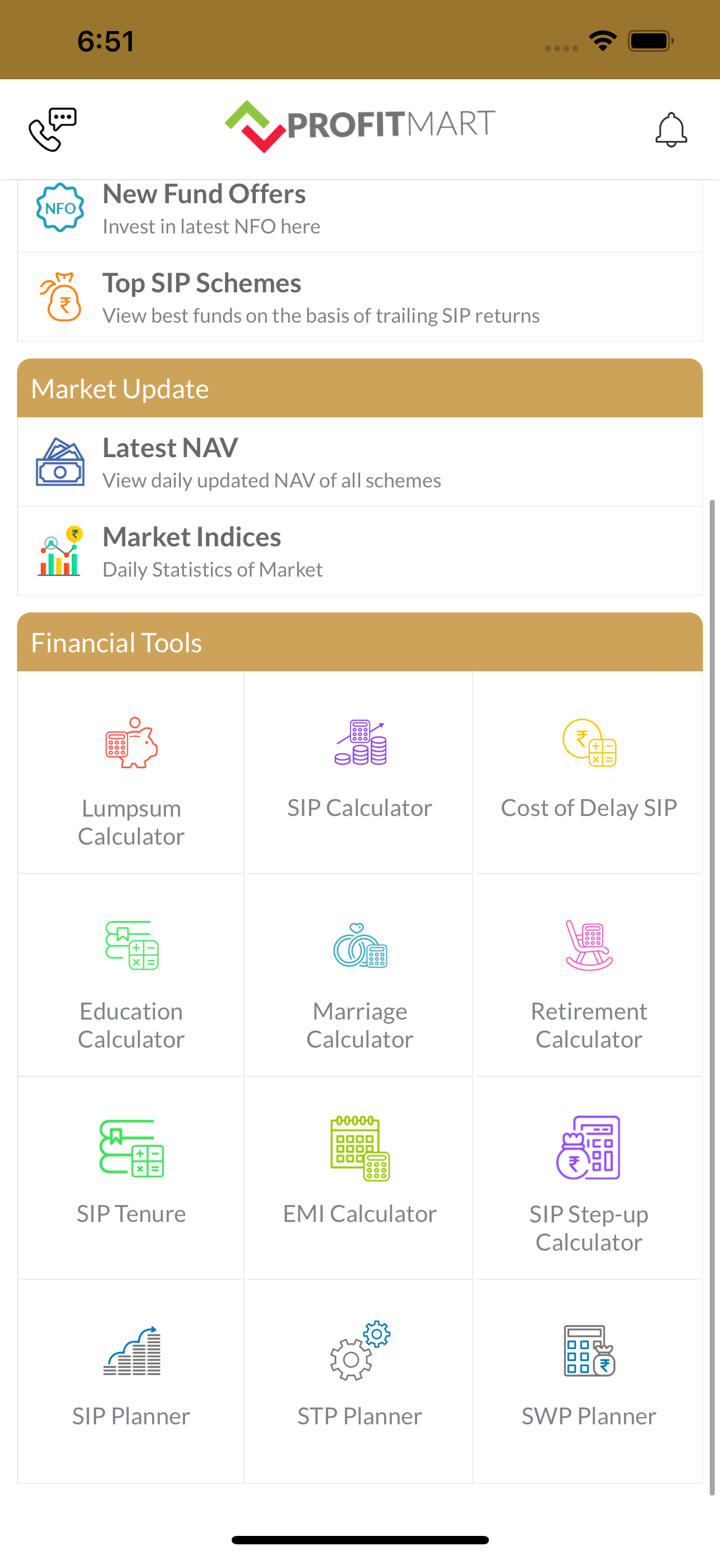This screenshot has height=1558, width=720.
Task: Launch the STP Planner
Action: (359, 1380)
